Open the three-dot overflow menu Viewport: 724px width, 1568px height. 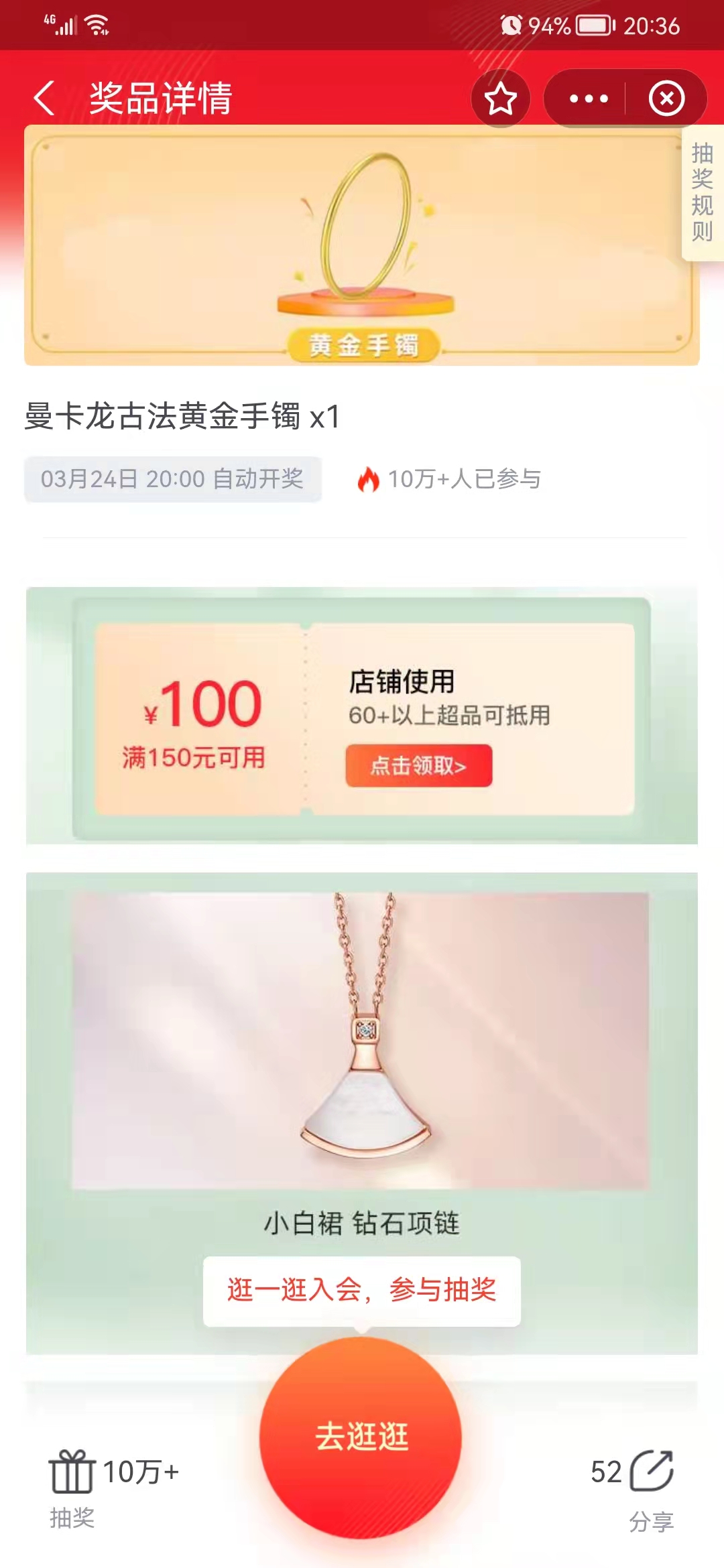click(588, 99)
